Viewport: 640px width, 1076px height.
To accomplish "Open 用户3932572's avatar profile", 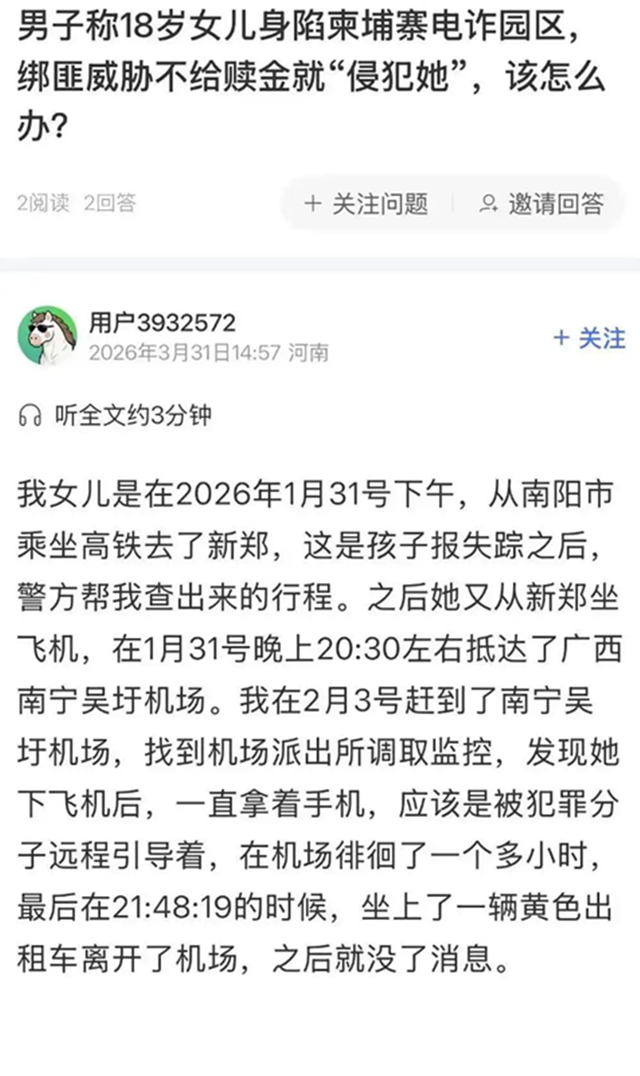I will (47, 336).
